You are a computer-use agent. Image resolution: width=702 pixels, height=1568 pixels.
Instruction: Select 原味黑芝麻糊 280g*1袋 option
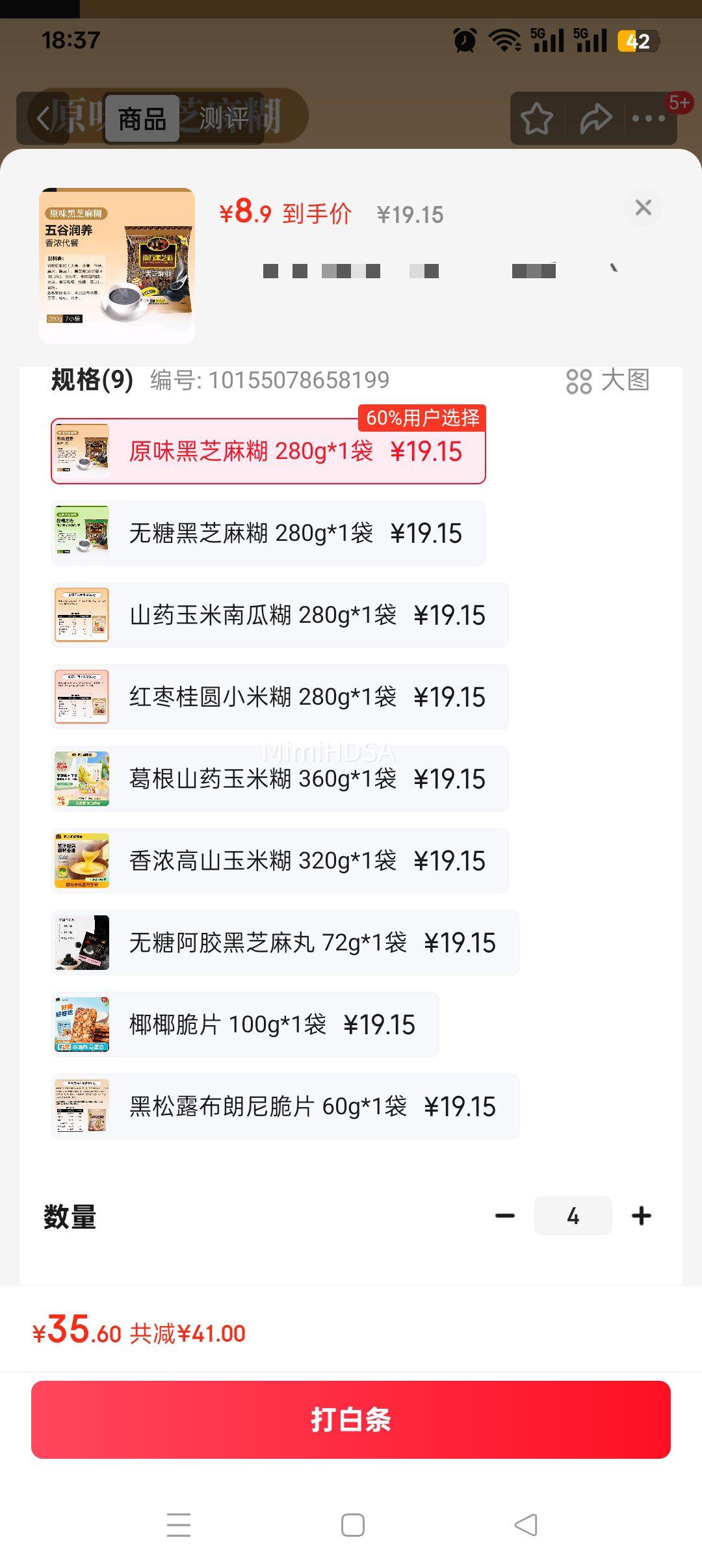tap(268, 451)
